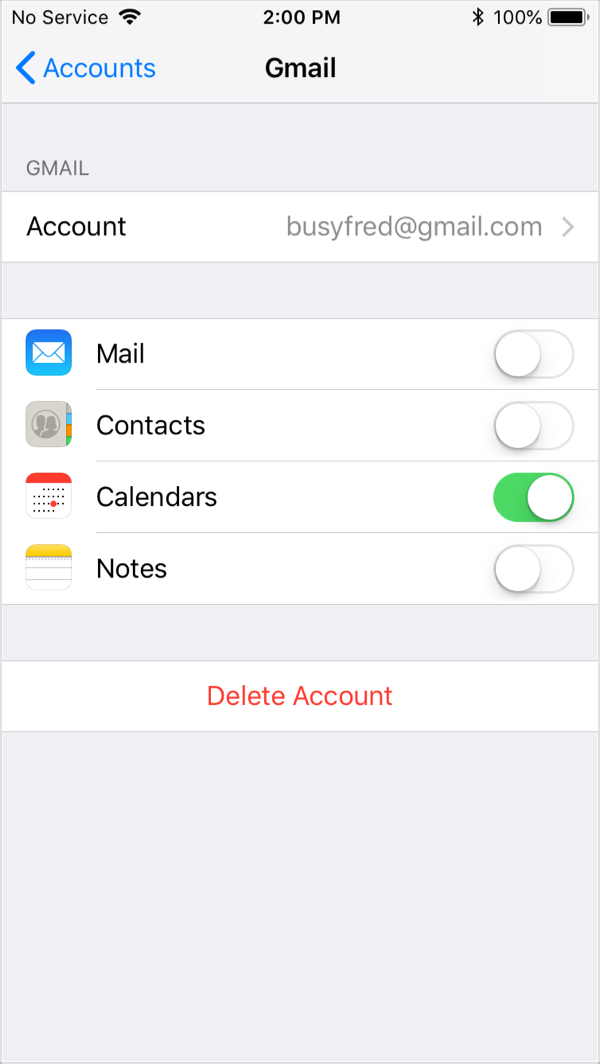The width and height of the screenshot is (600, 1064).
Task: Go back to Accounts
Action: (x=87, y=68)
